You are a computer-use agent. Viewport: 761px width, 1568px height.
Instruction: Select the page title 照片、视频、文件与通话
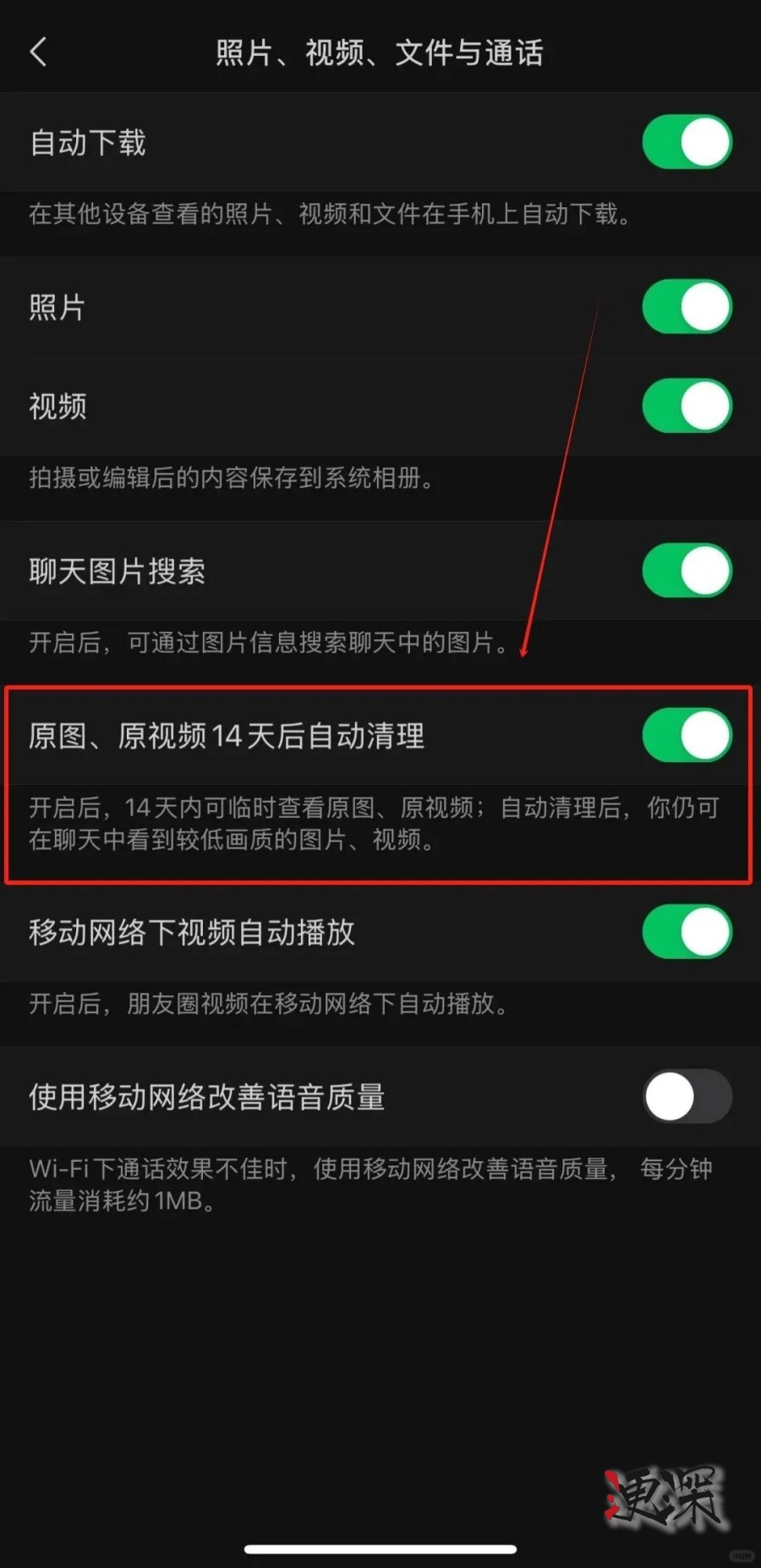pos(379,52)
